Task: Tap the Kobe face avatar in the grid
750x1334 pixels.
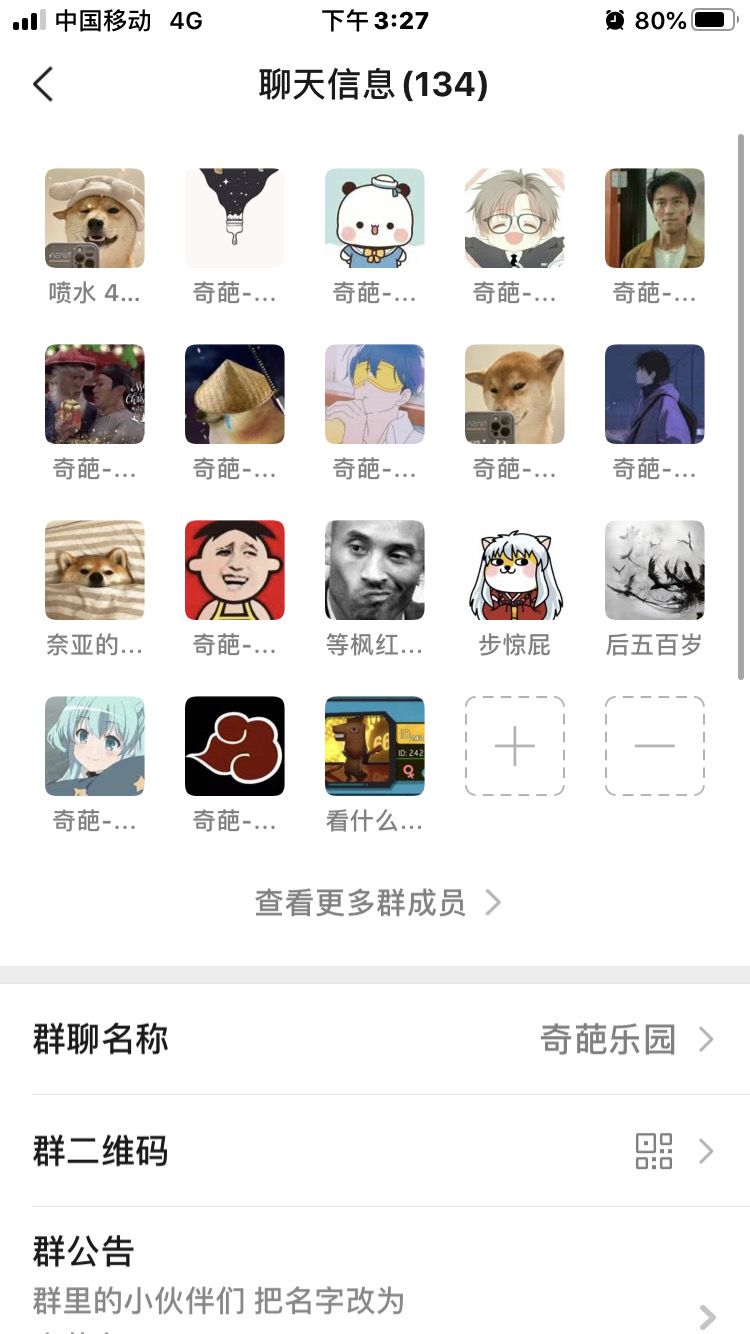Action: point(374,570)
